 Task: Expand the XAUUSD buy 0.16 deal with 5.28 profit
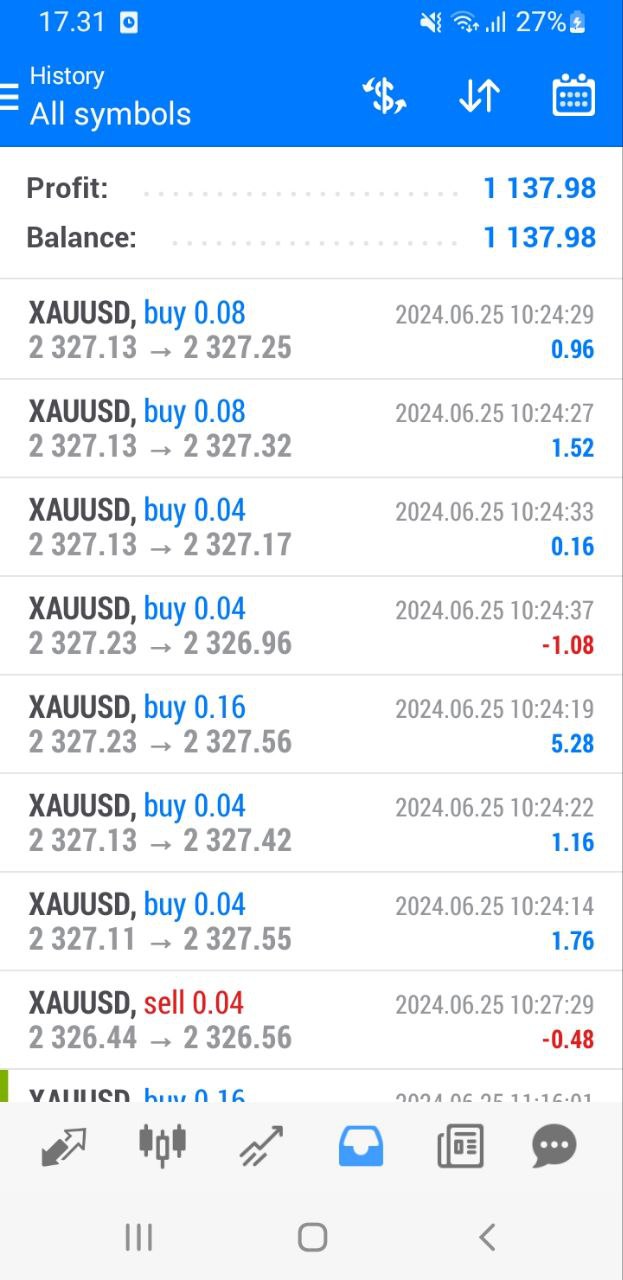tap(311, 724)
